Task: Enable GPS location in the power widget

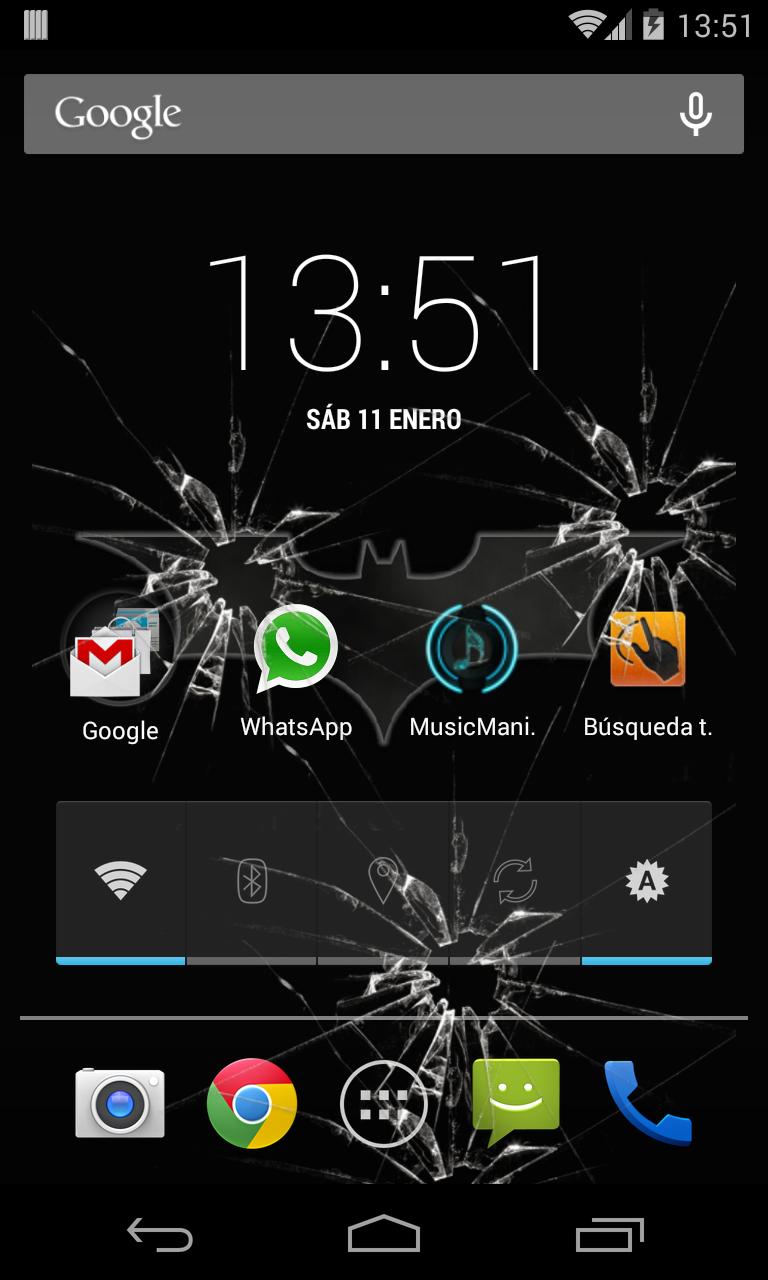Action: 383,882
